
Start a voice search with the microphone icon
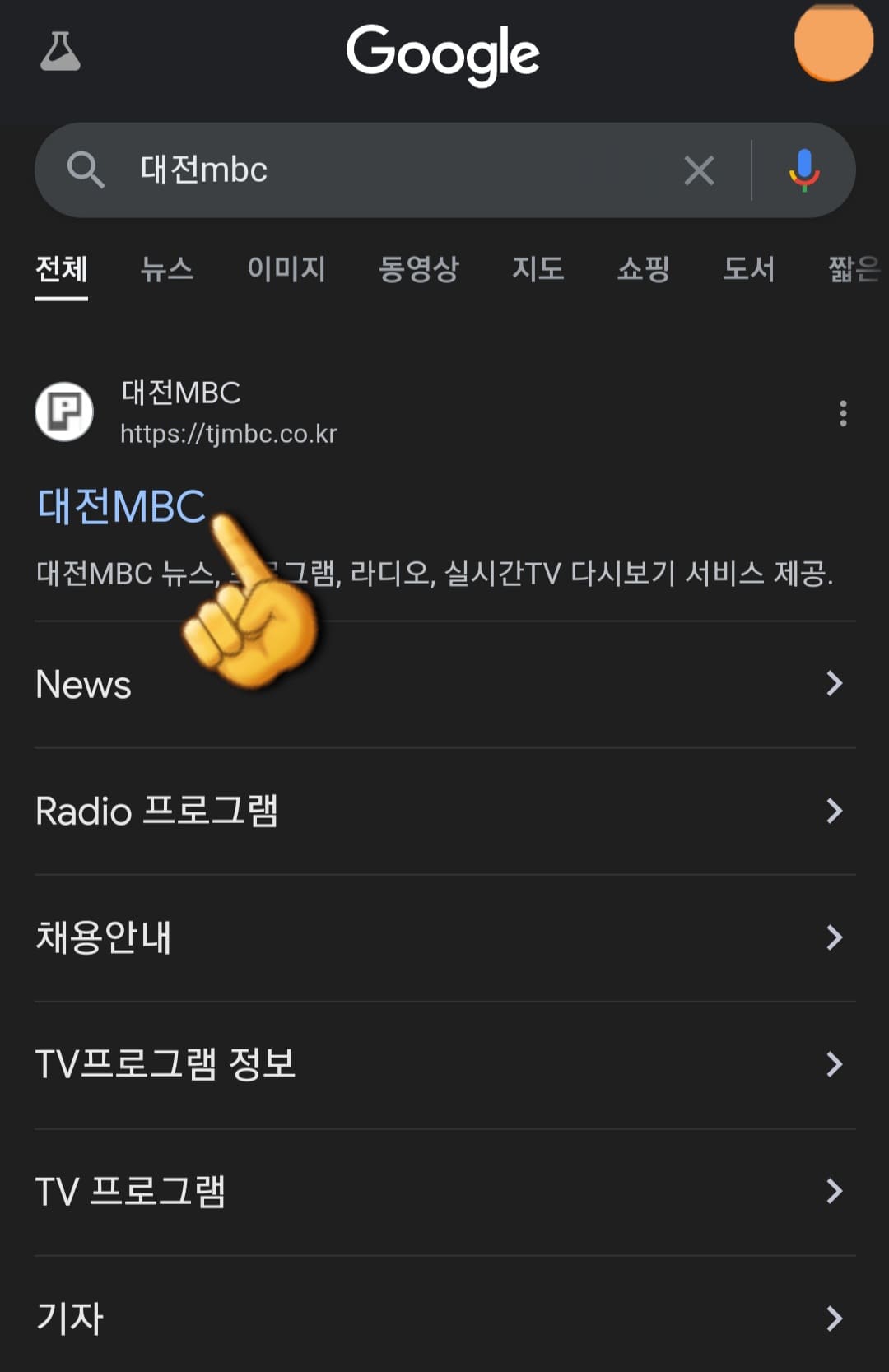[x=803, y=170]
